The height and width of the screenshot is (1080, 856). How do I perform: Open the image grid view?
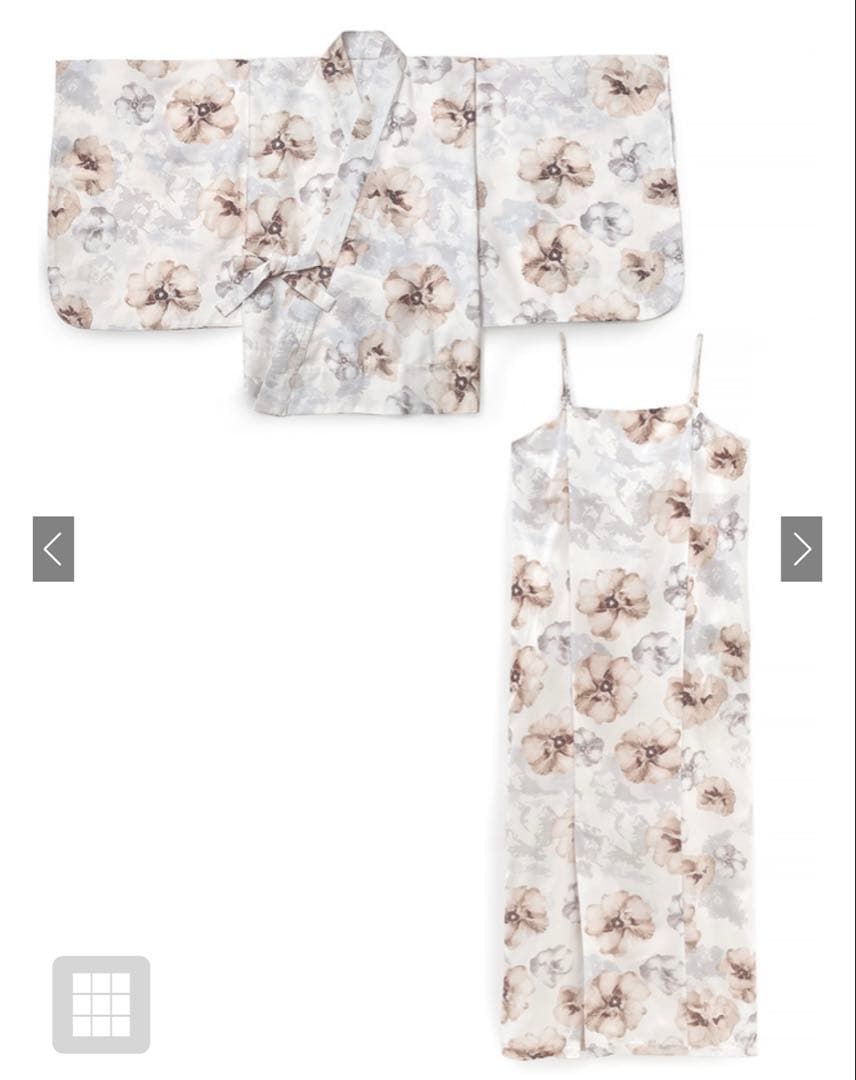point(101,1004)
